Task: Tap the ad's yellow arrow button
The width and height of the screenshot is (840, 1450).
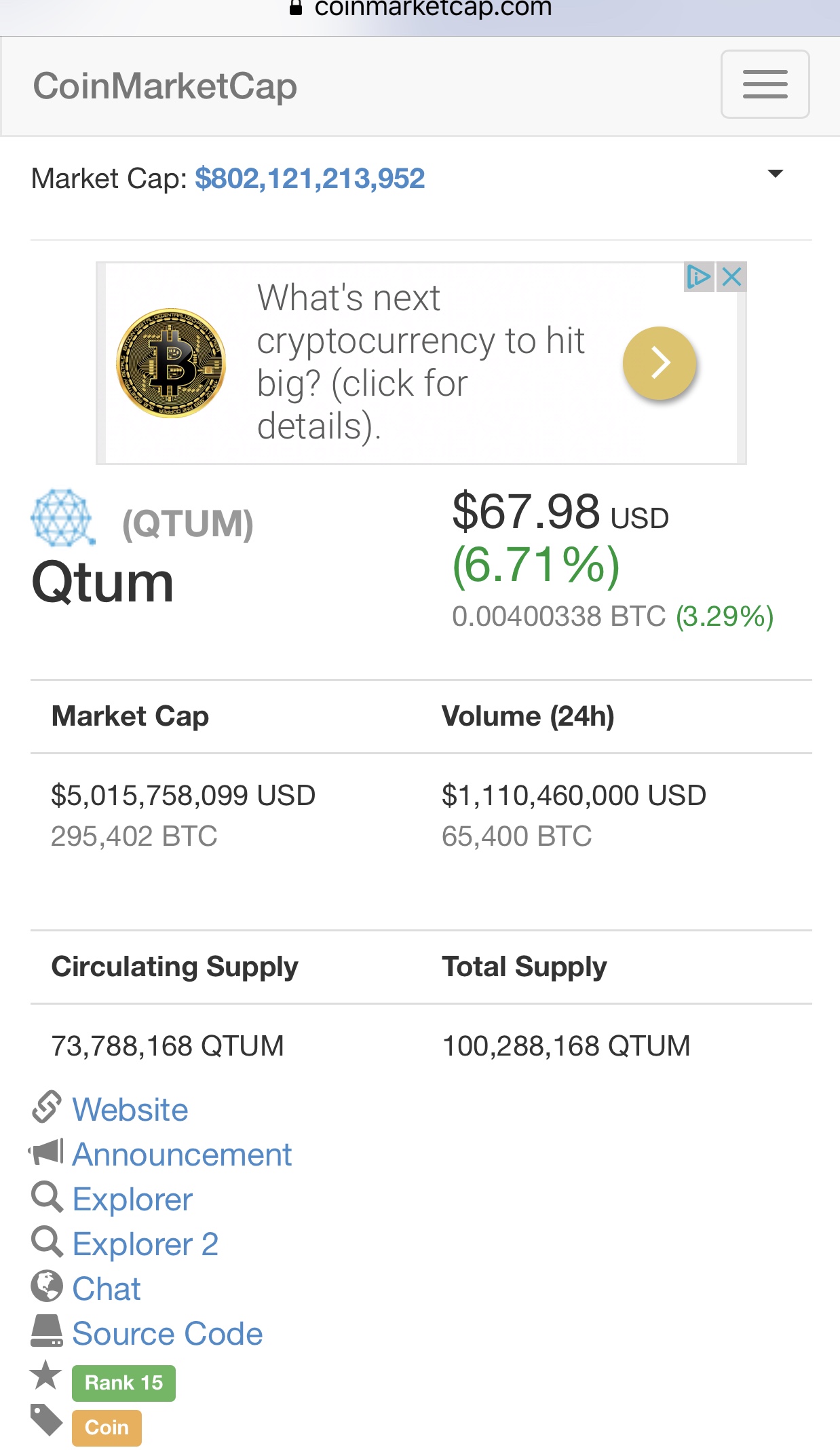Action: [660, 363]
